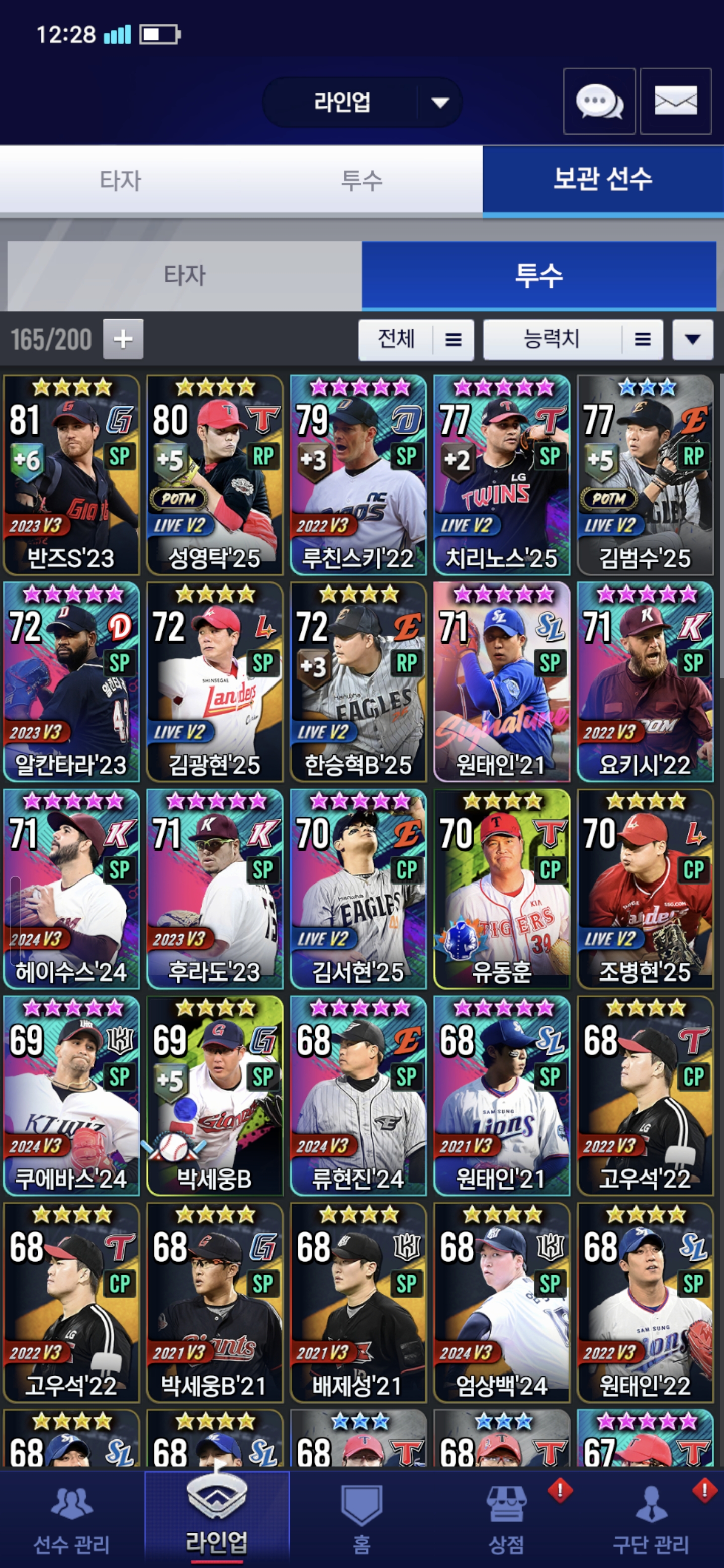Open the 상점 shop tab

pyautogui.click(x=506, y=1519)
